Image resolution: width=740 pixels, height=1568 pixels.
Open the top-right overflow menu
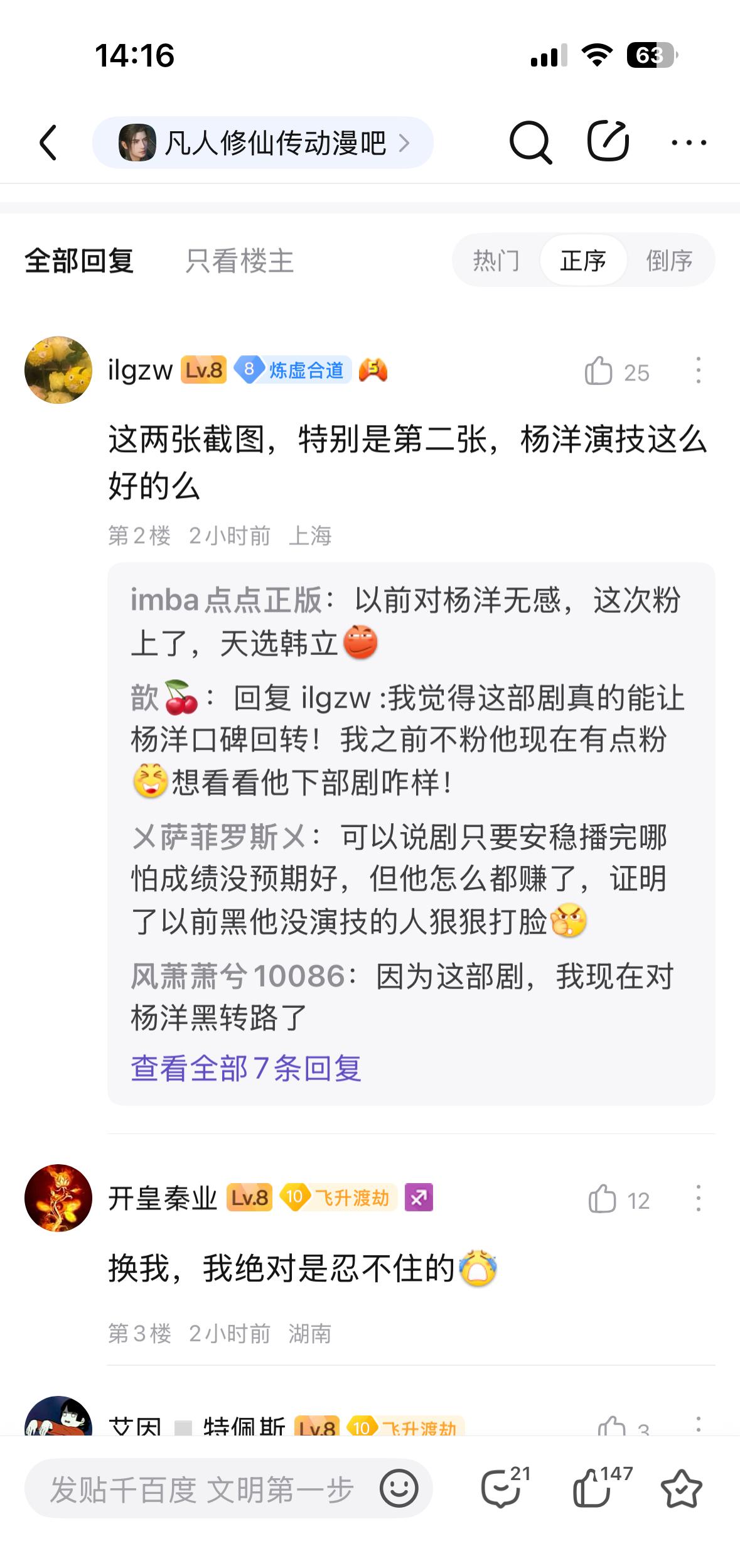pyautogui.click(x=689, y=143)
